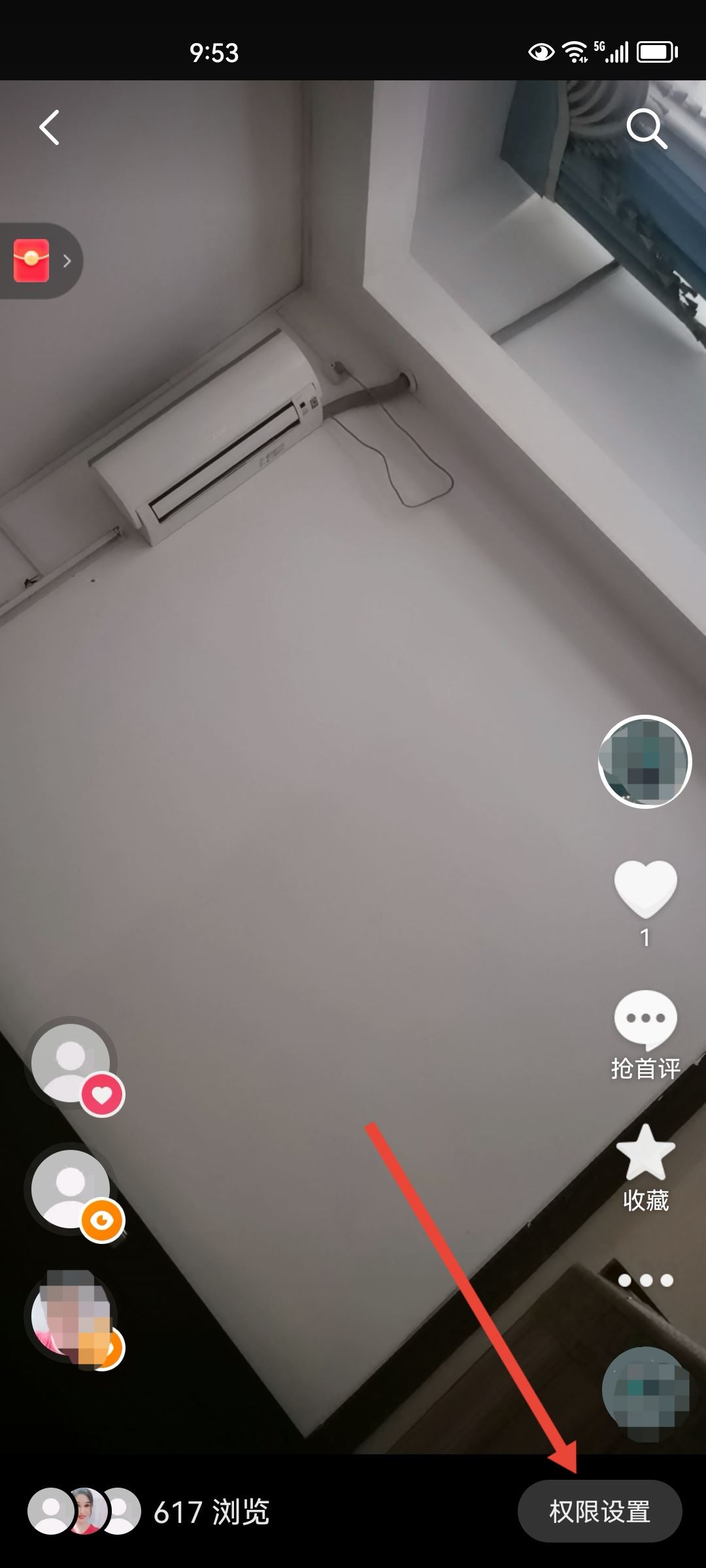Image resolution: width=706 pixels, height=1568 pixels.
Task: Open the red envelope reward widget
Action: [39, 261]
